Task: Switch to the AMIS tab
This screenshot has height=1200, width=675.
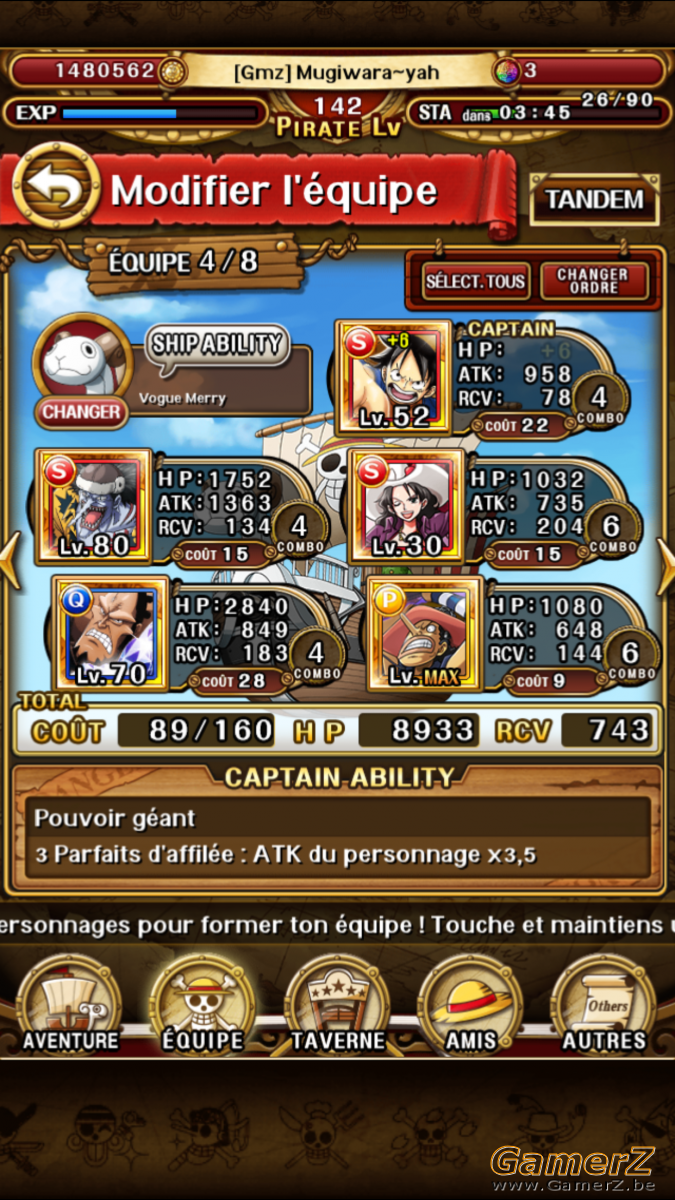Action: [471, 1004]
